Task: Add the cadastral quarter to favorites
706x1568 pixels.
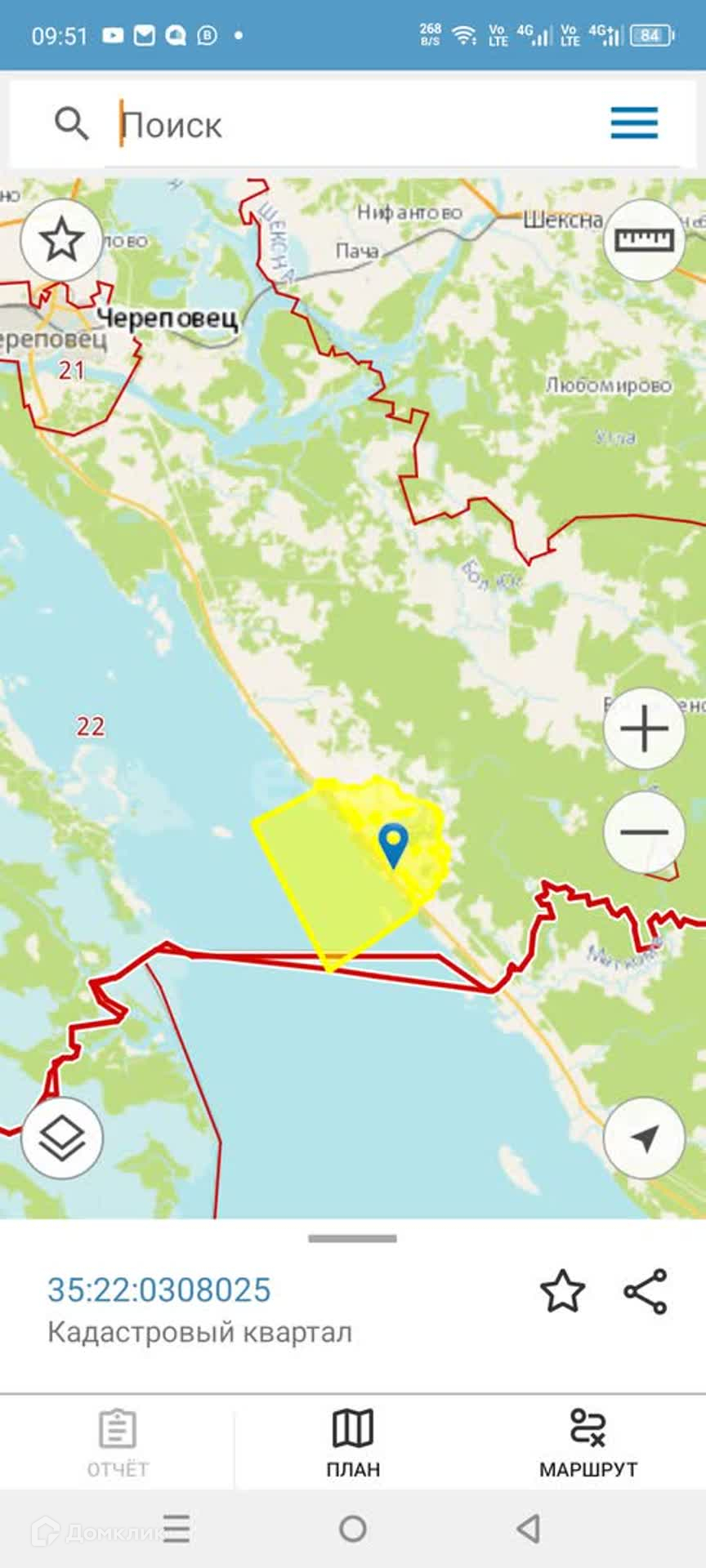Action: 563,1291
